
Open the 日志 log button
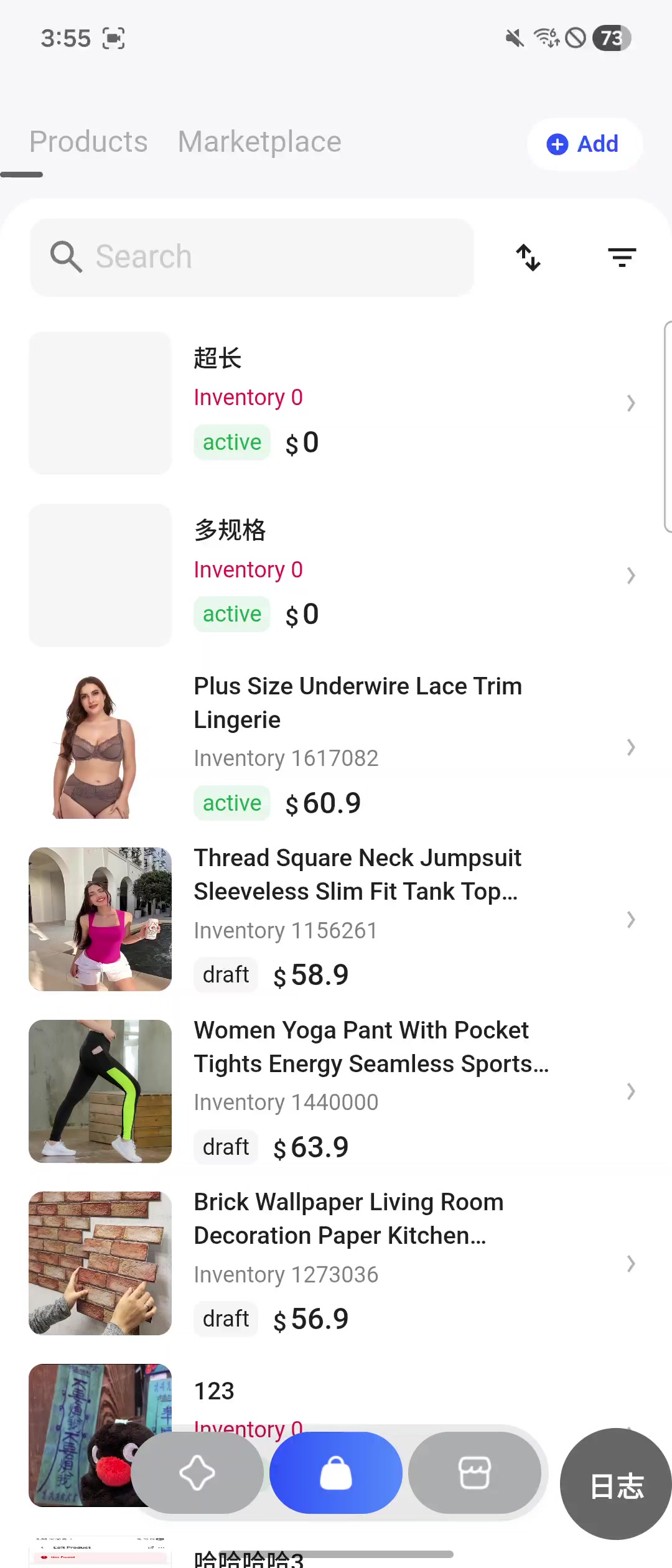click(616, 1485)
